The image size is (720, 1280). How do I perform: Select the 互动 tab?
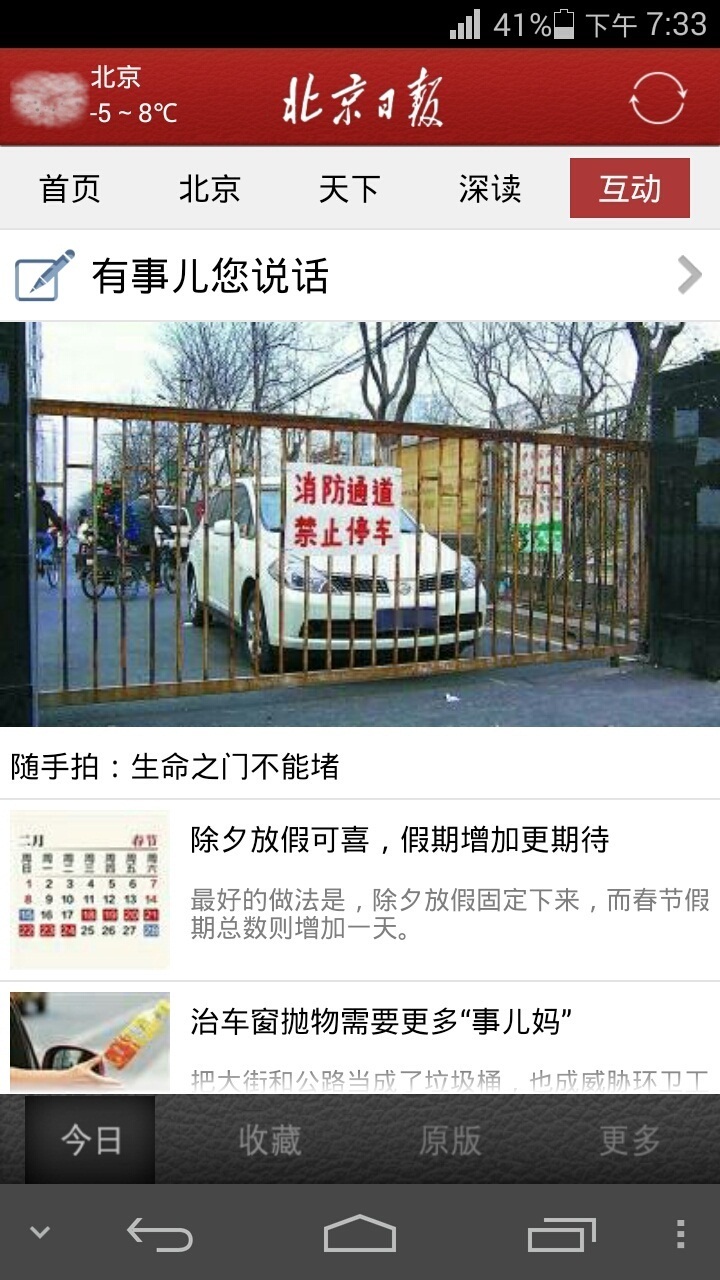[x=630, y=188]
